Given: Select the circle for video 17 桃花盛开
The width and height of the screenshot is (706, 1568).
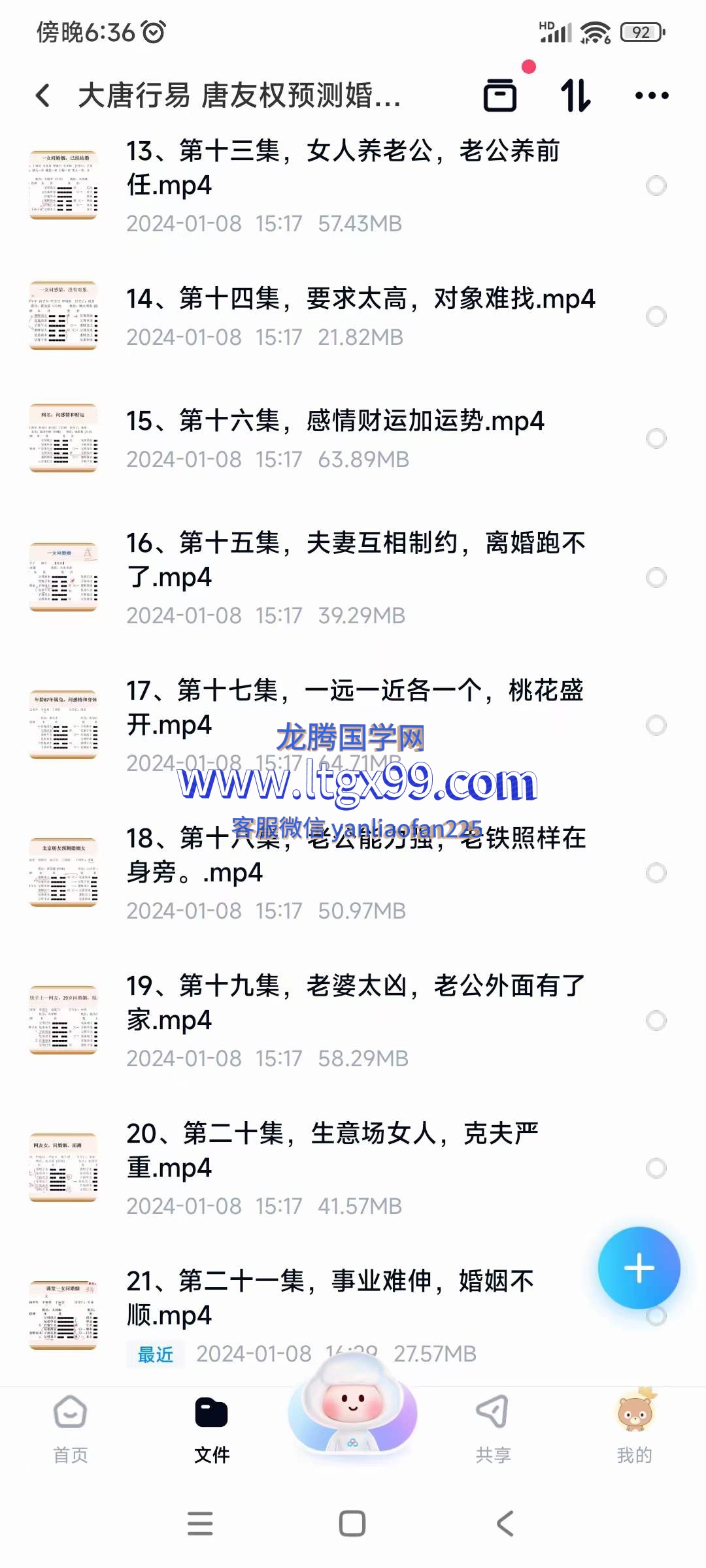Looking at the screenshot, I should 656,725.
